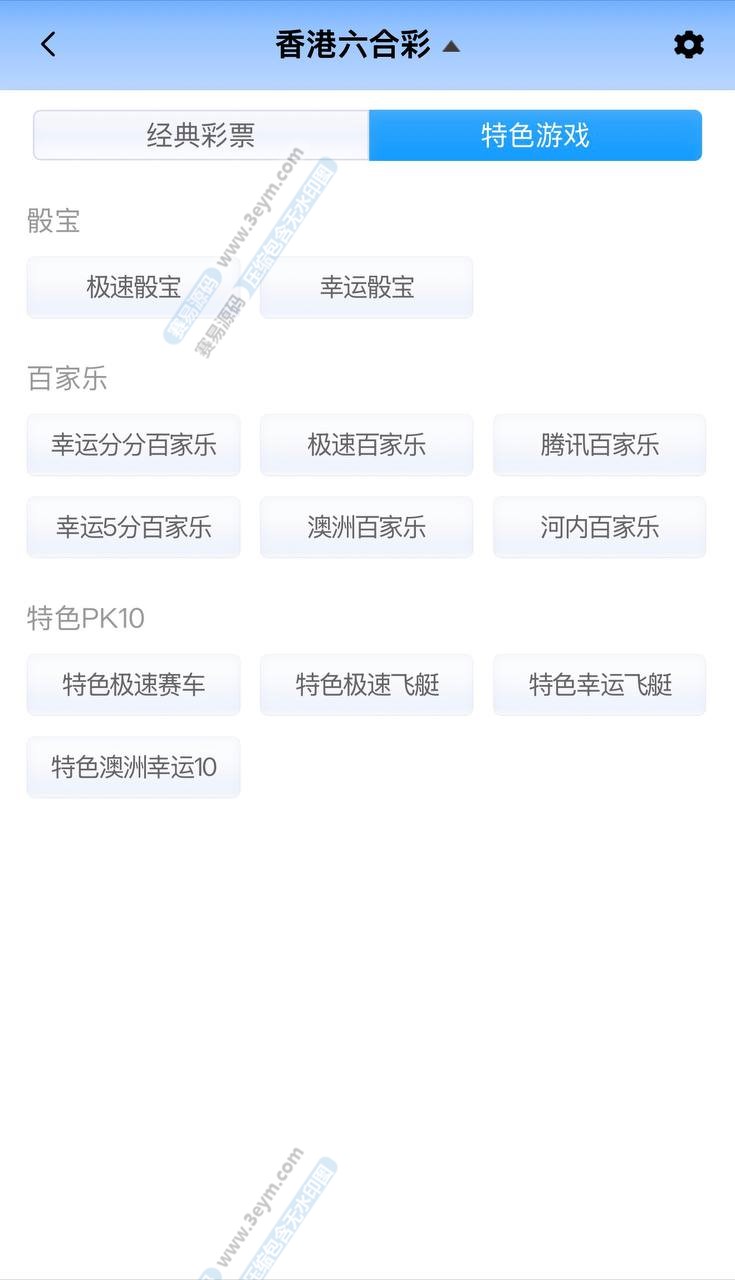Viewport: 735px width, 1280px height.
Task: Select the 特色游戏 tab
Action: [535, 135]
